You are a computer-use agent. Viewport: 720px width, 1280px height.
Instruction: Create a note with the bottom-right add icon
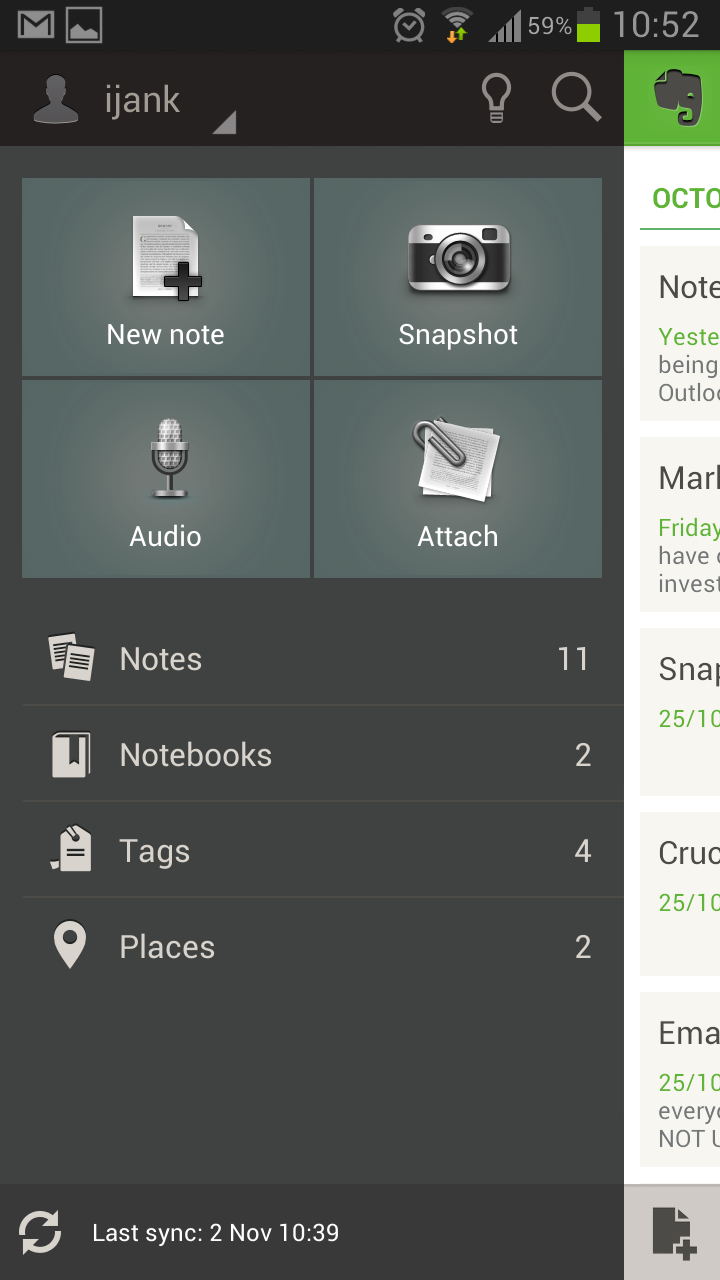pyautogui.click(x=675, y=1233)
